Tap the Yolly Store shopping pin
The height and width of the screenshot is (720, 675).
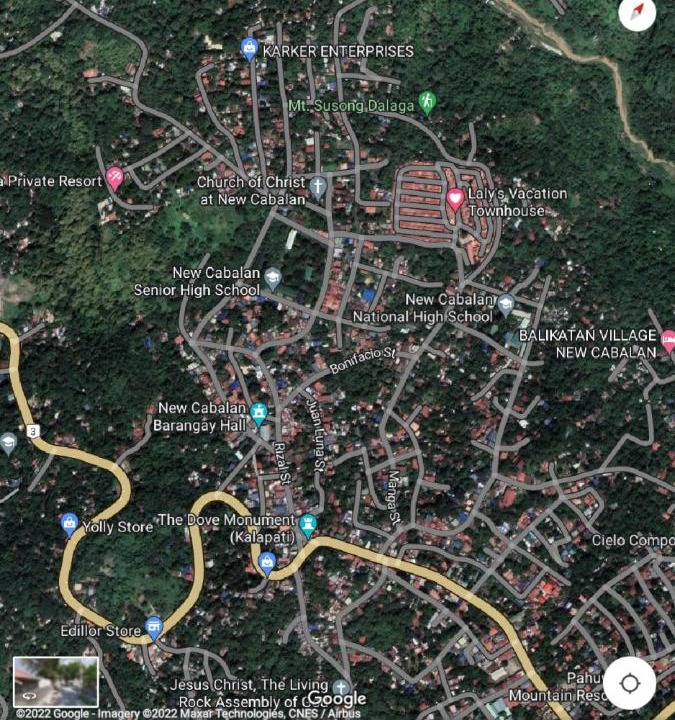(70, 523)
